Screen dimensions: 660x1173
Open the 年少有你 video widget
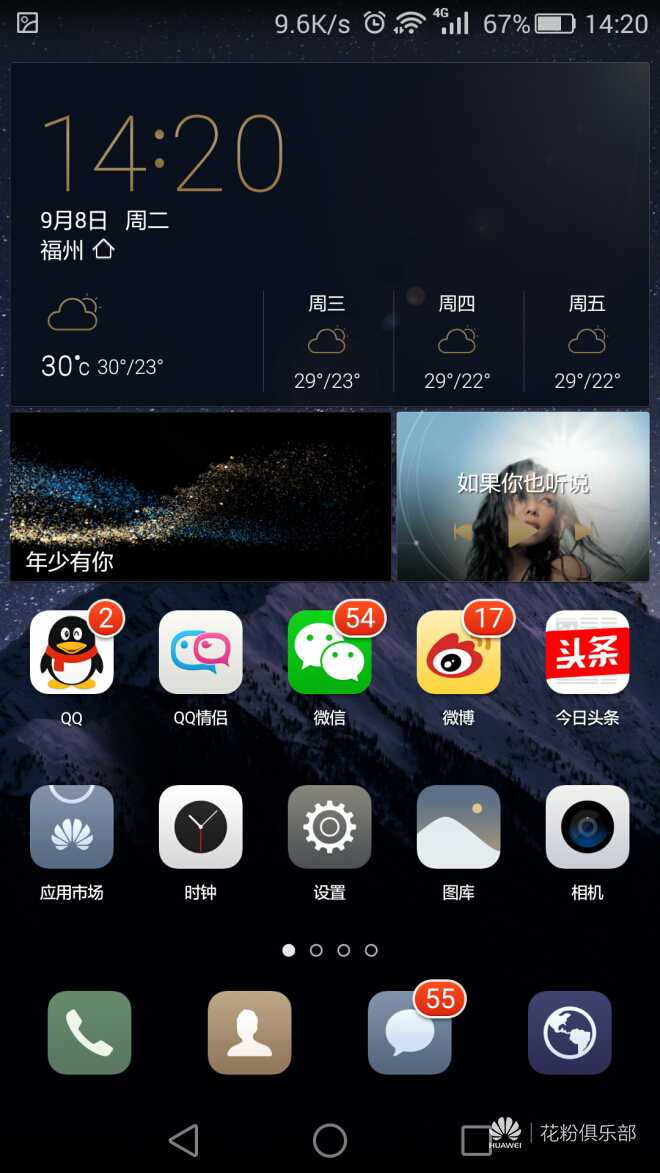pyautogui.click(x=200, y=497)
